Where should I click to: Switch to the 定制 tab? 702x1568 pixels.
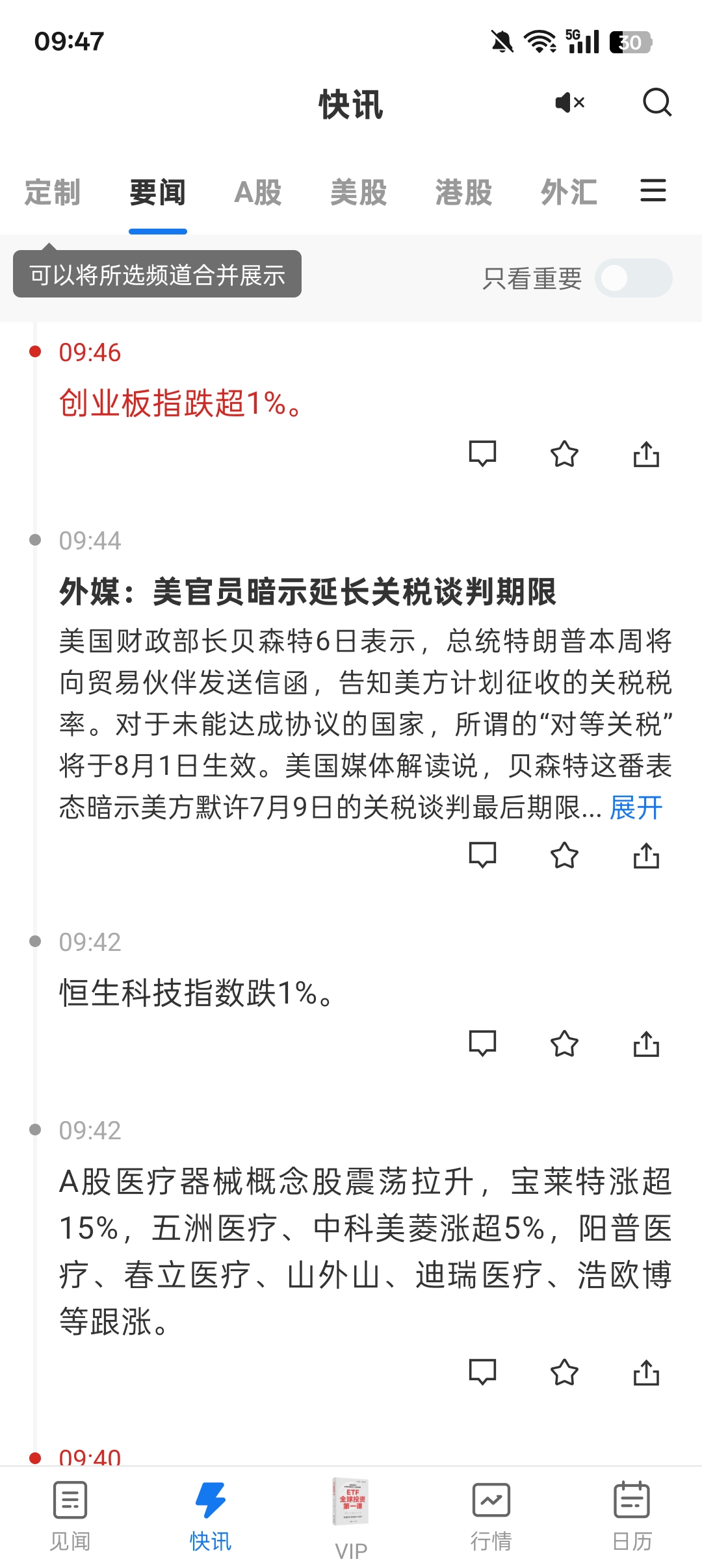[53, 193]
